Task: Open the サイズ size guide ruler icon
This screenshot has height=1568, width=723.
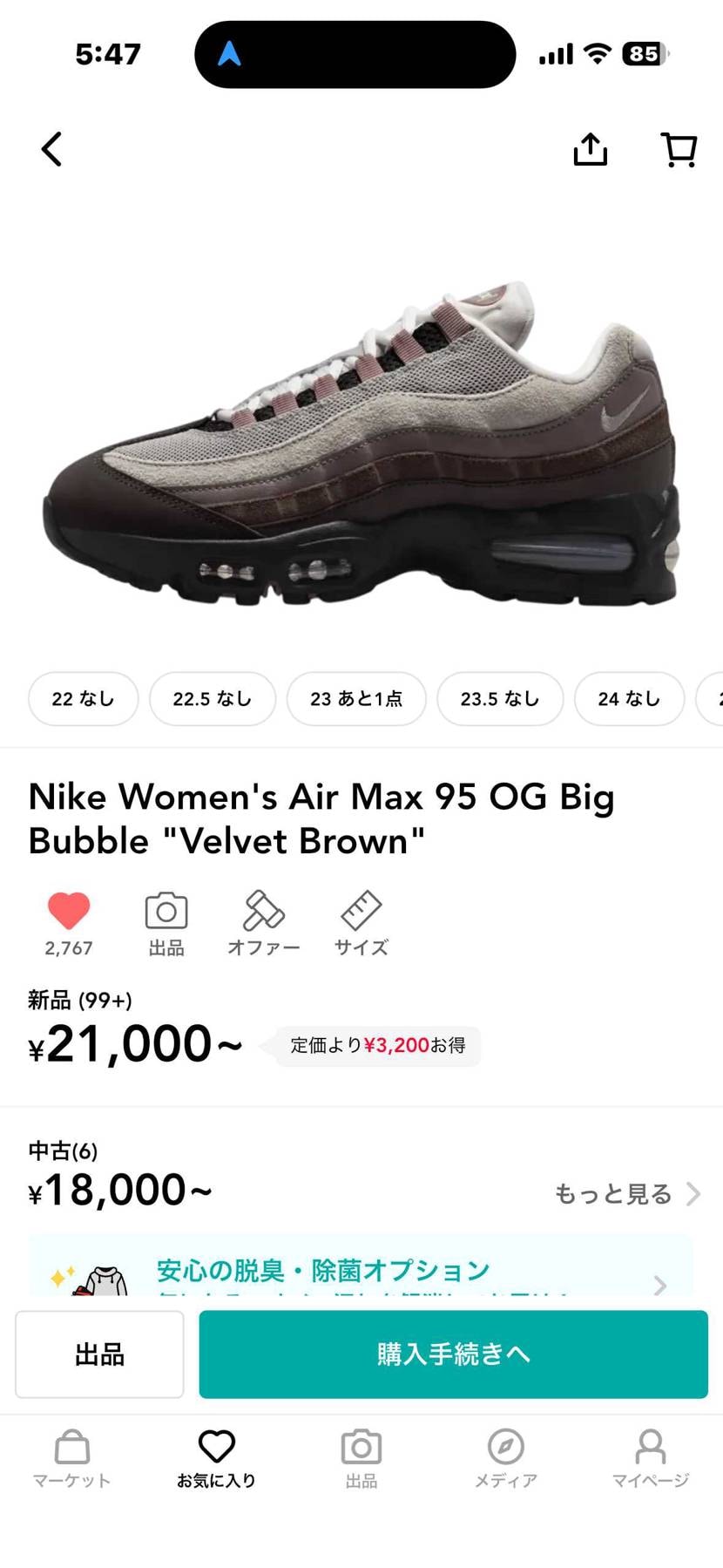Action: coord(360,913)
